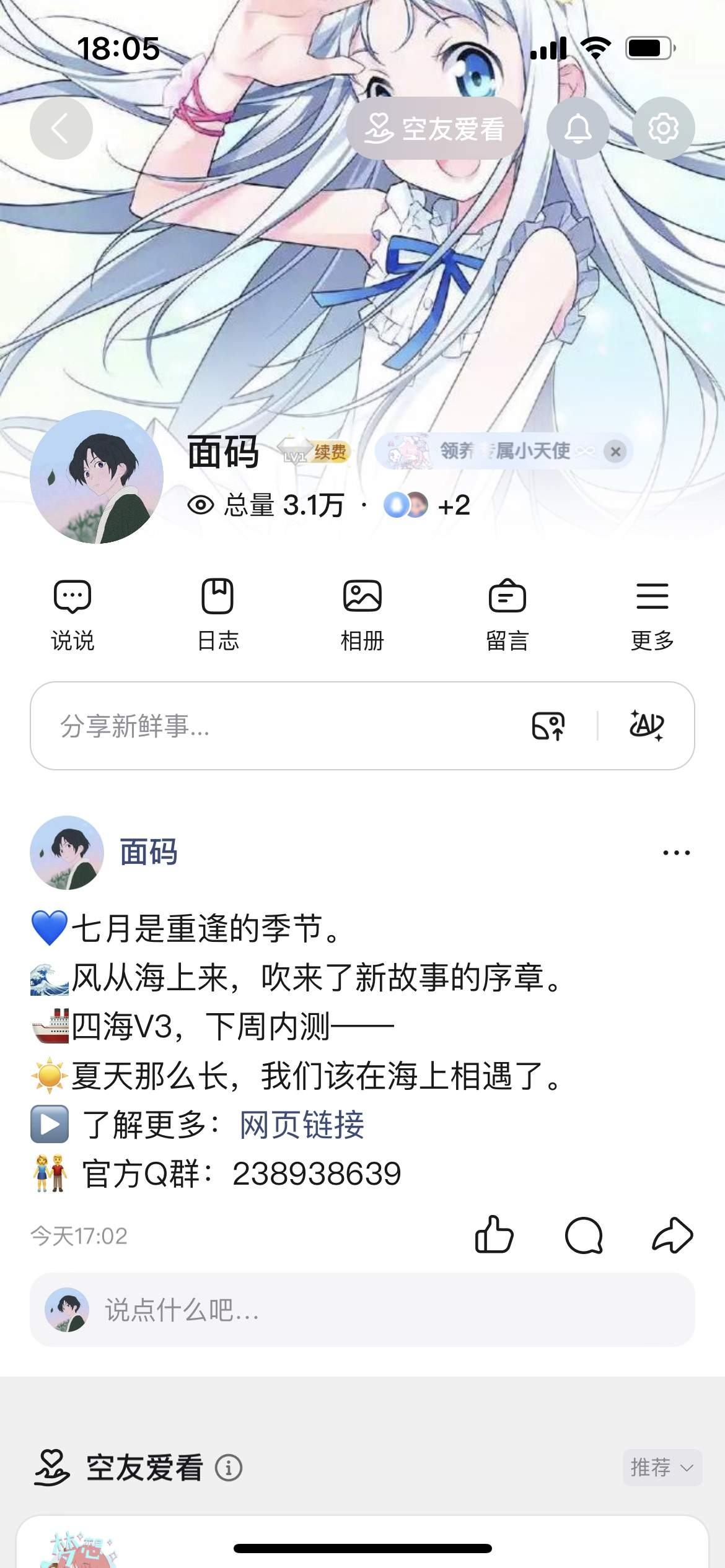
Task: Open the 网页链接 link in the post
Action: pos(302,1125)
